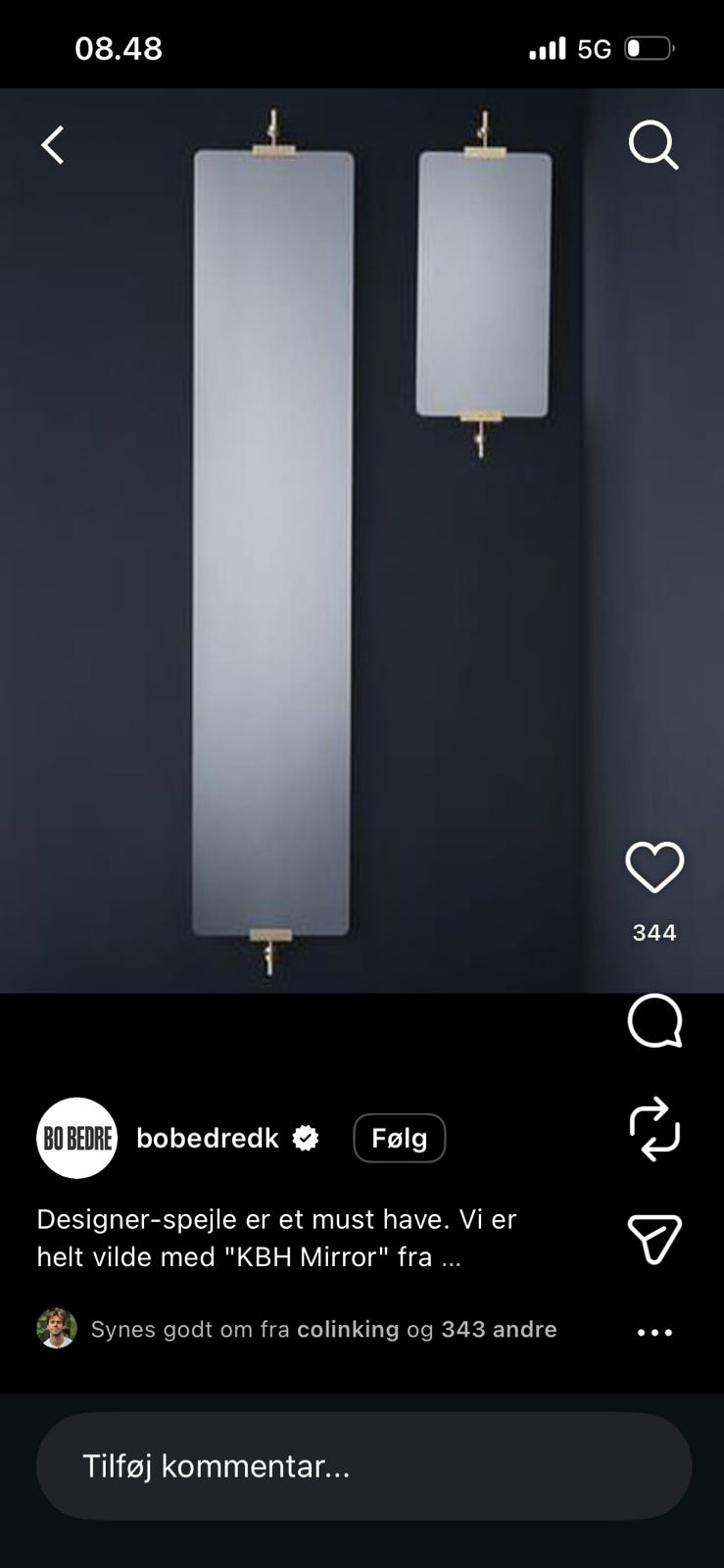Focus the Tilføj kommentar input field
This screenshot has width=724, height=1568.
coord(362,1466)
